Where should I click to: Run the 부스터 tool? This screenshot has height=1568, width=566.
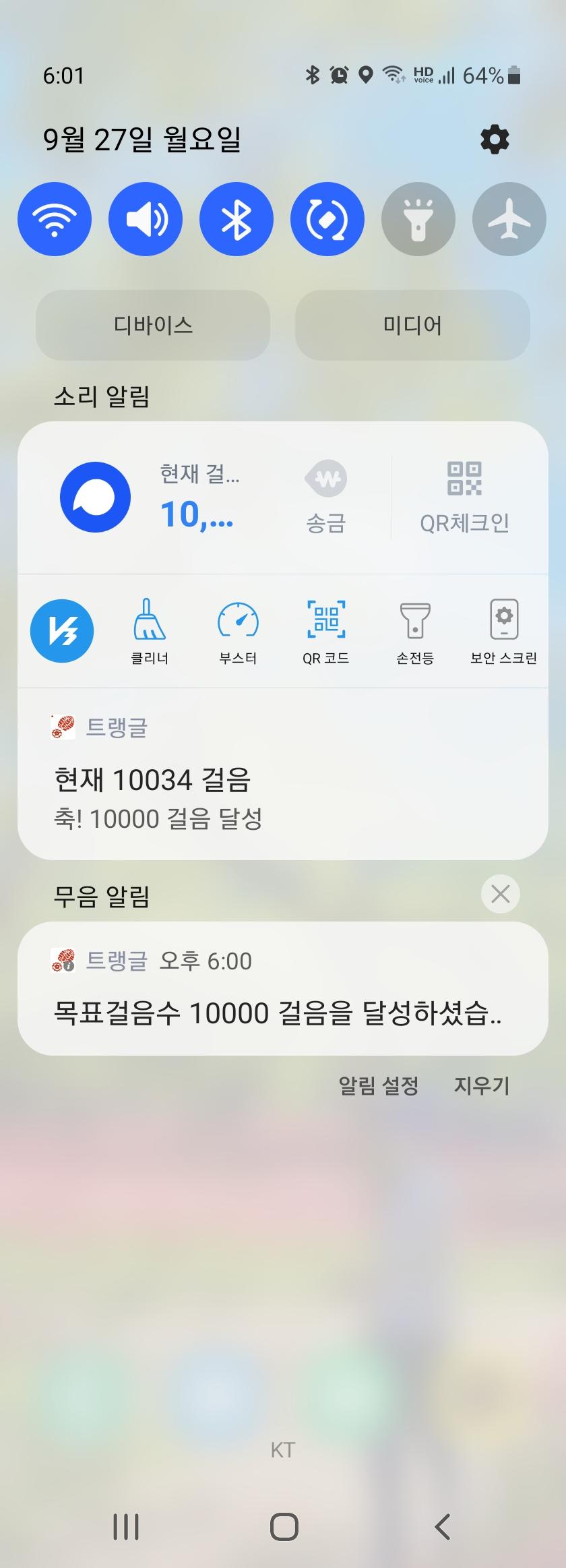(x=238, y=632)
